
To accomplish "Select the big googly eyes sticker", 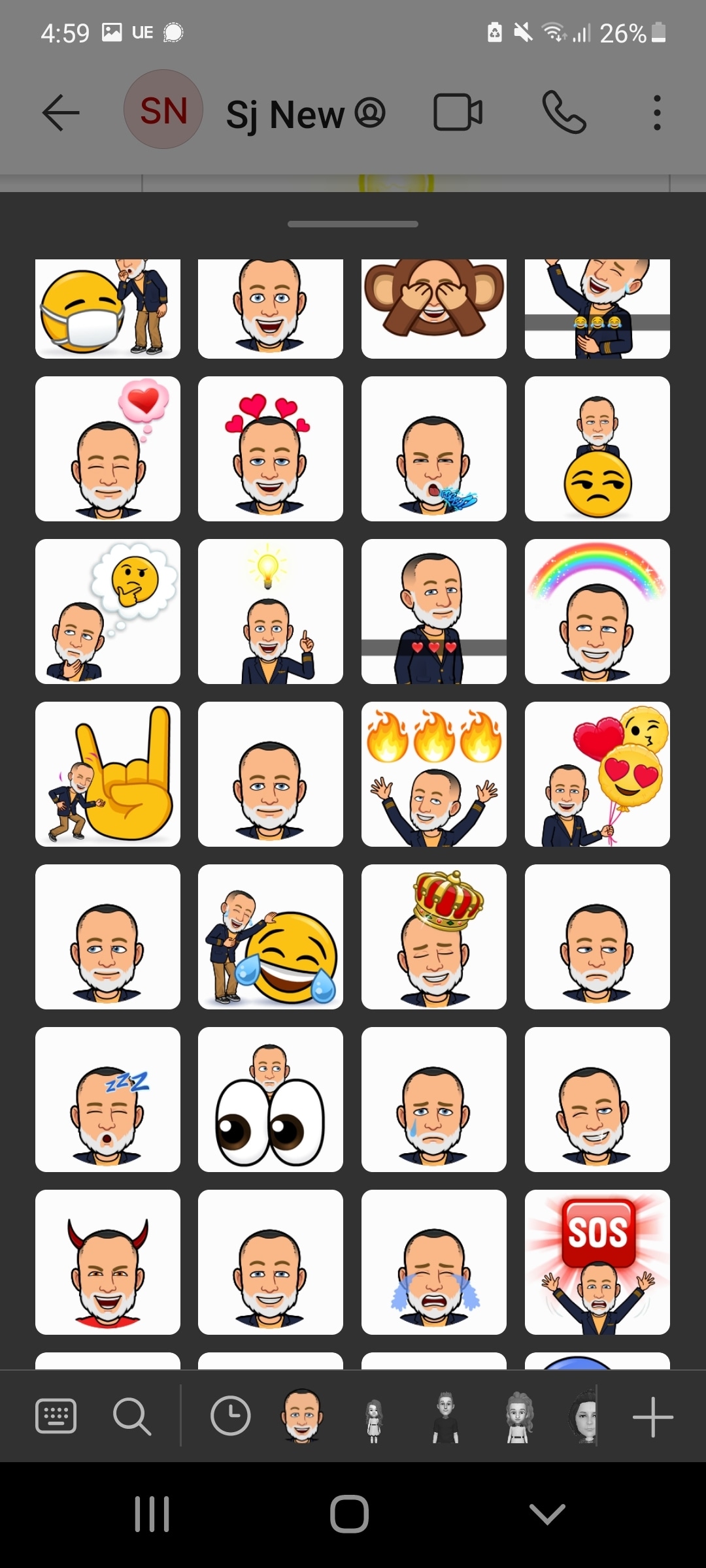I will tap(271, 1099).
